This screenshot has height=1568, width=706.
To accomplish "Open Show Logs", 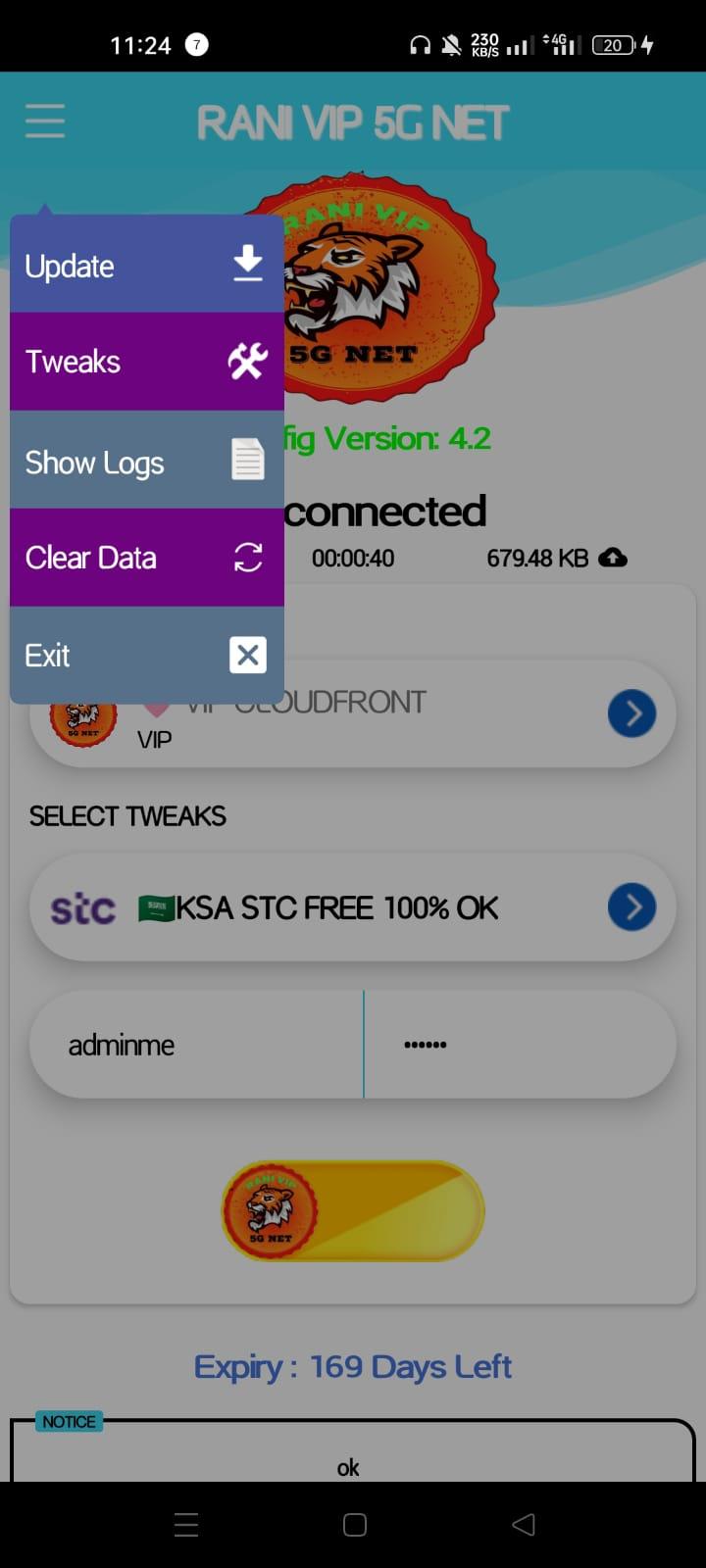I will click(x=147, y=461).
